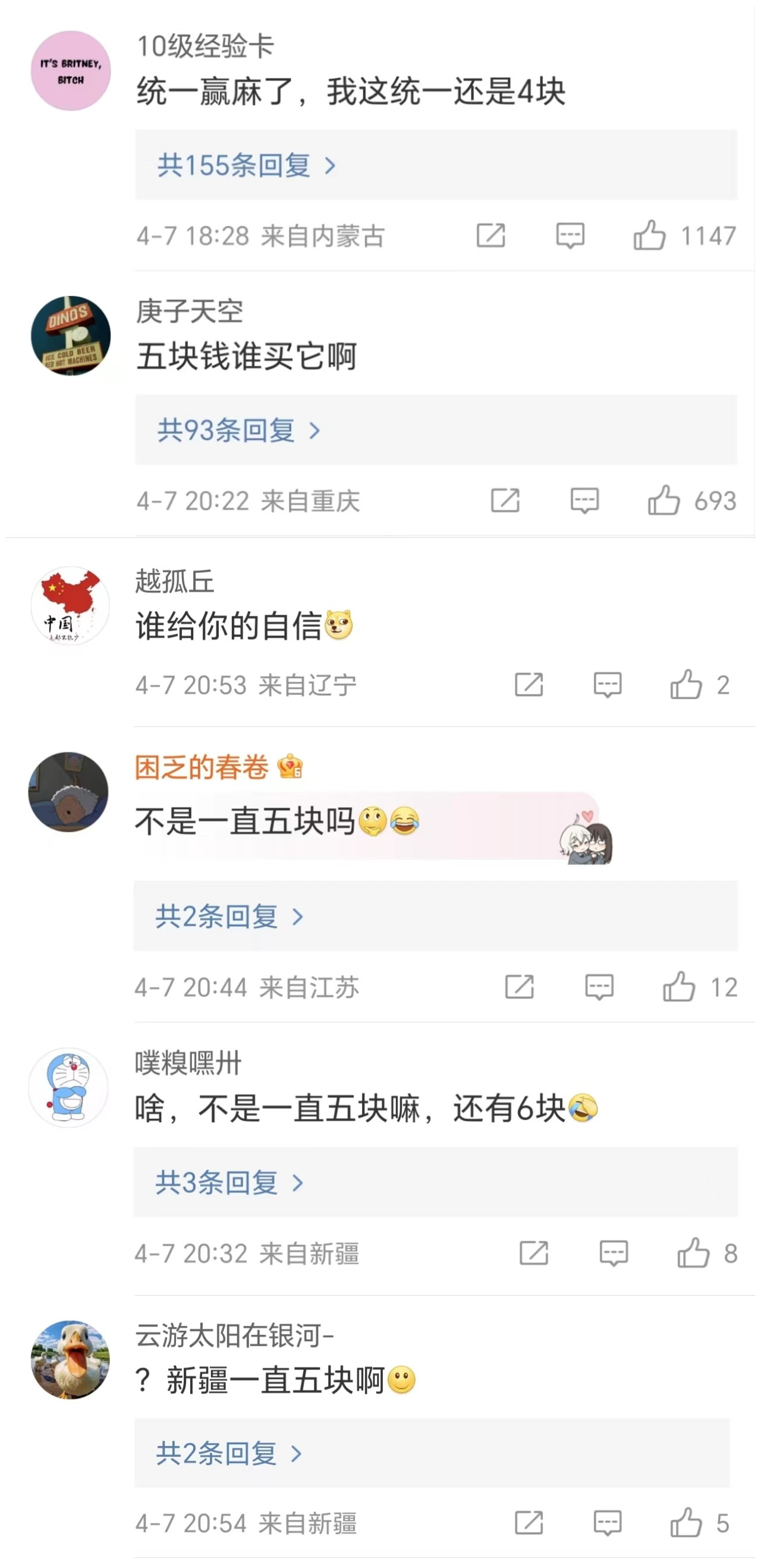761x1568 pixels.
Task: Open the 93 replies under 庚子天空's comment
Action: (238, 431)
